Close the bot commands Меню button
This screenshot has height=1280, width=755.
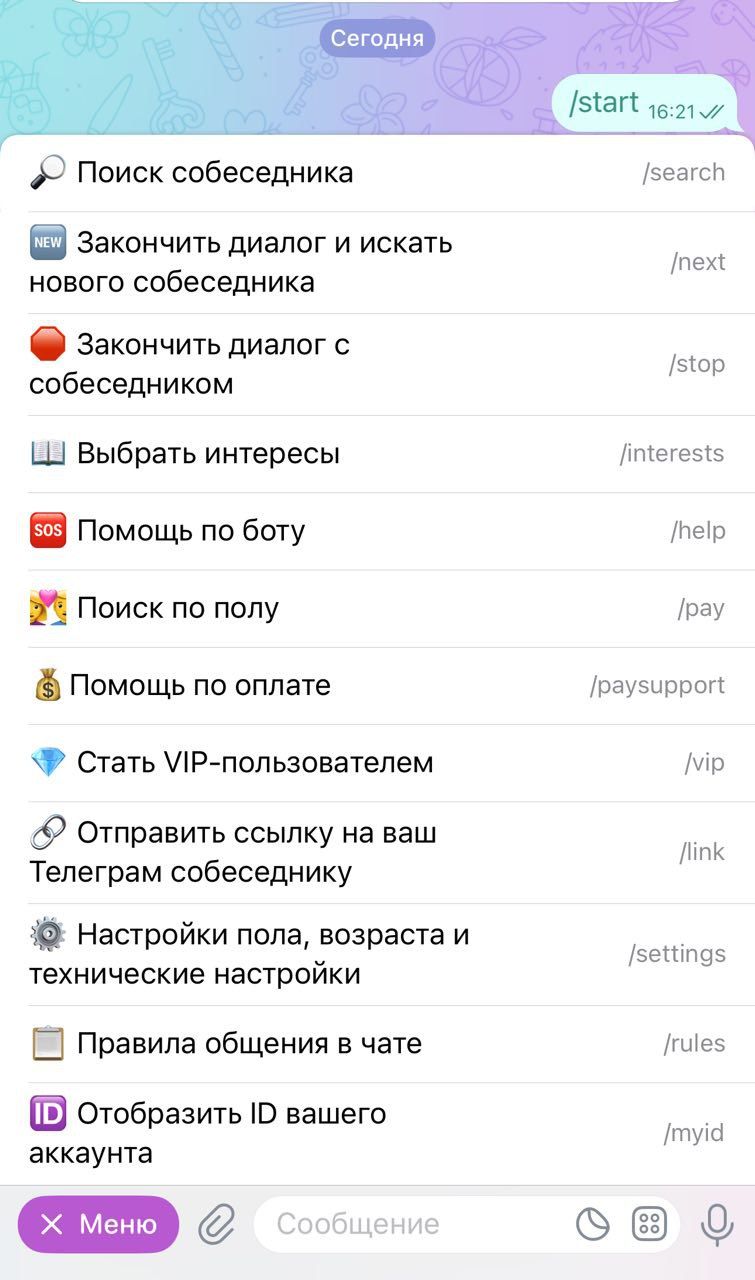pos(98,1223)
